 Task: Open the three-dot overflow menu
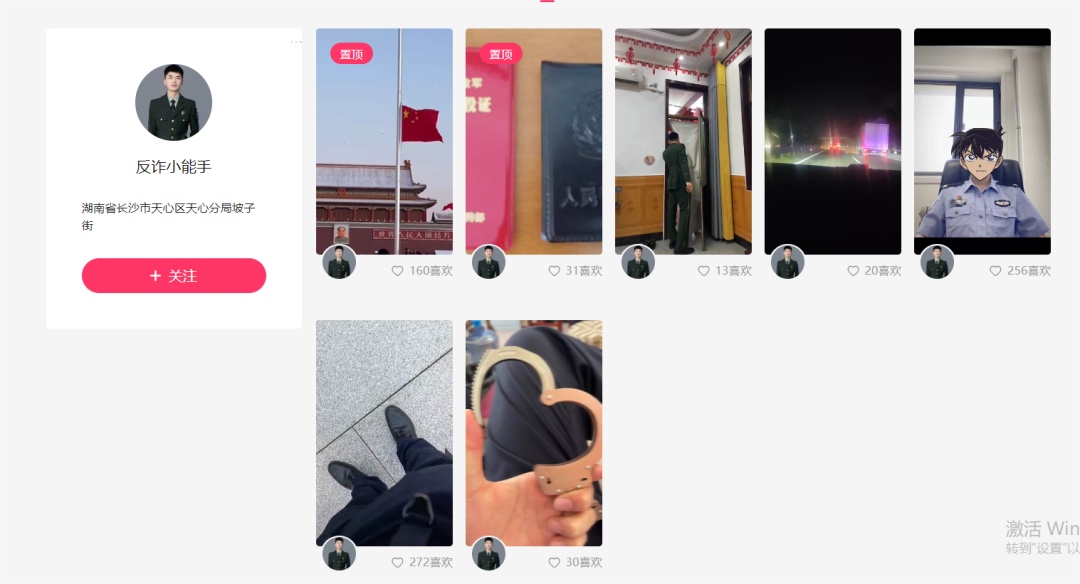coord(296,42)
